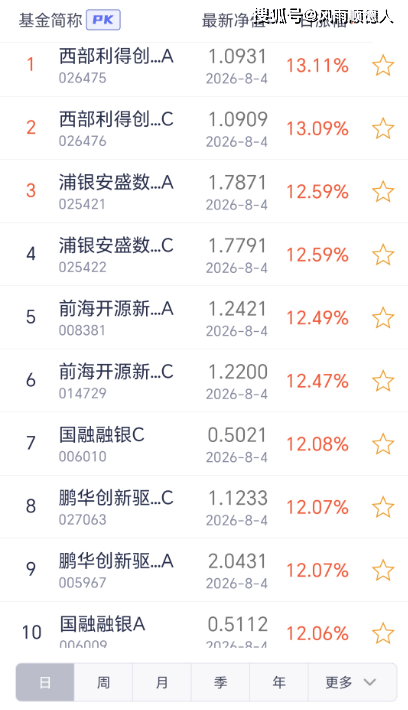The image size is (408, 710).
Task: Add fund 014729 to favorites
Action: tap(383, 380)
